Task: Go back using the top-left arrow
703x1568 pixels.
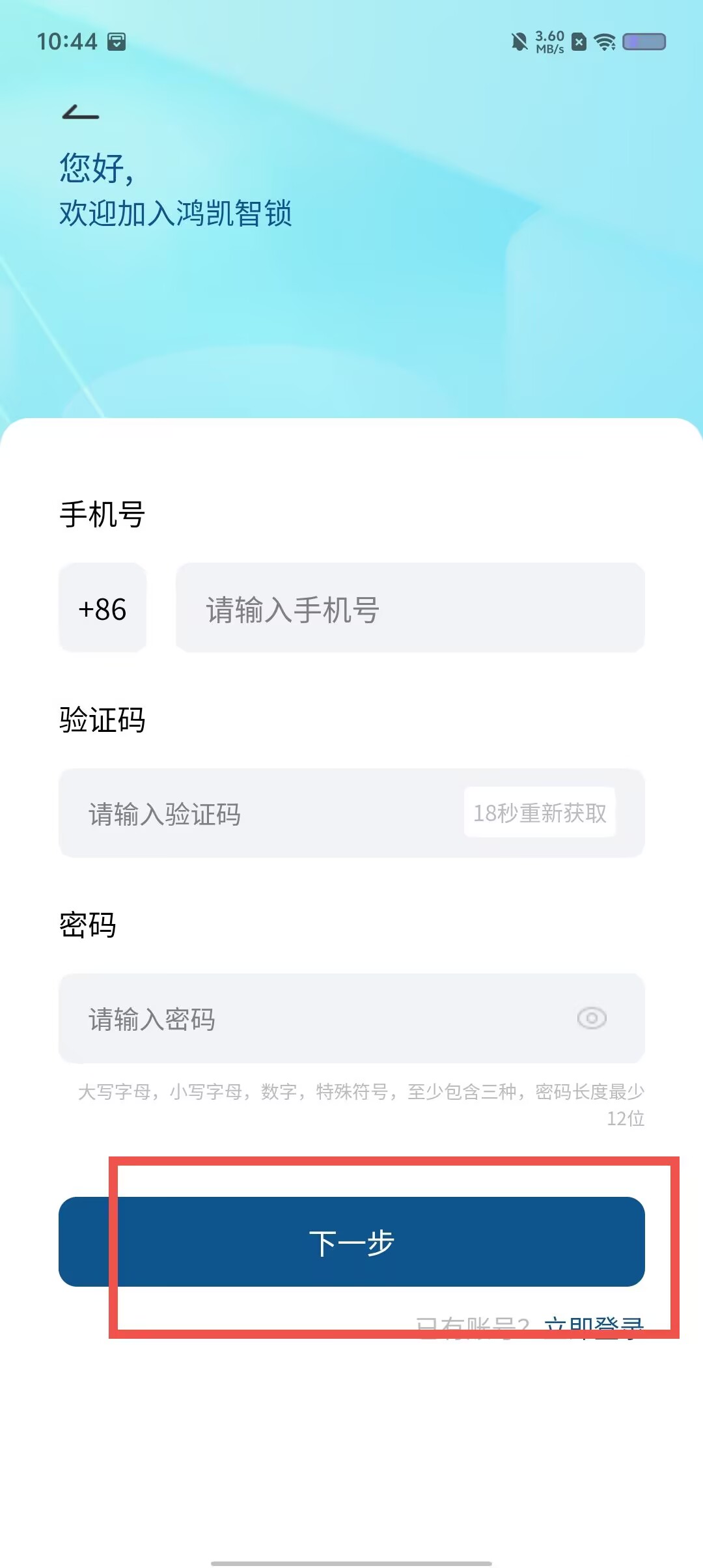Action: [x=81, y=113]
